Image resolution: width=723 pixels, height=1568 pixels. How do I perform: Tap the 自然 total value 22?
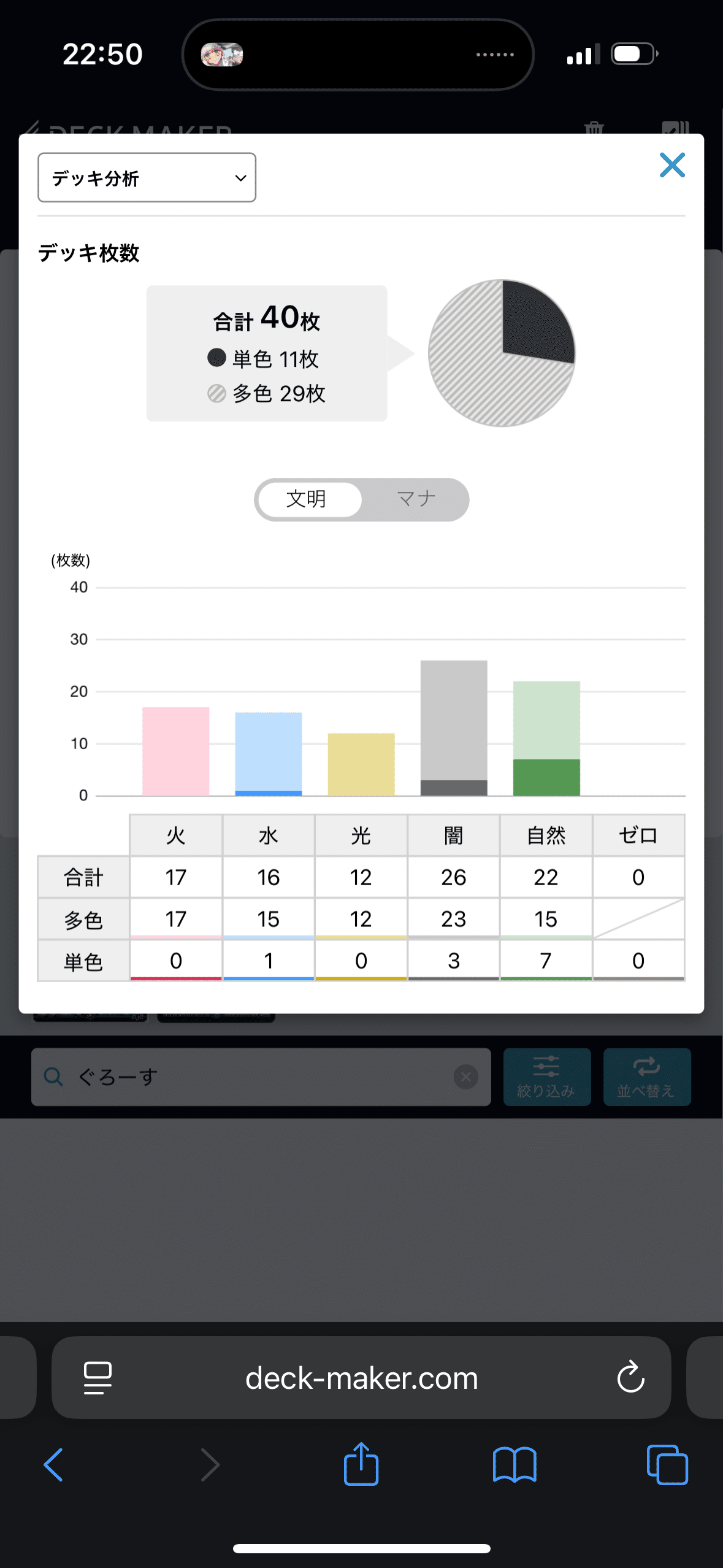[546, 877]
